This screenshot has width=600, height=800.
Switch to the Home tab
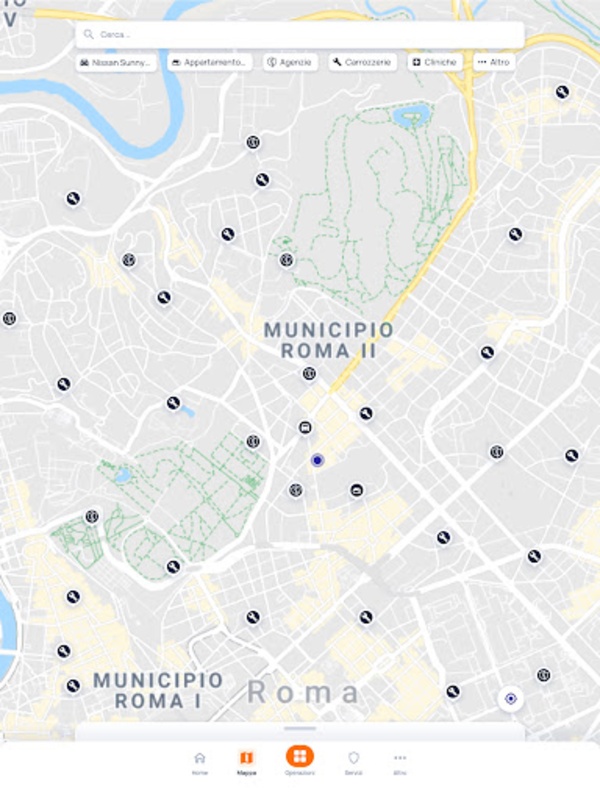coord(200,762)
